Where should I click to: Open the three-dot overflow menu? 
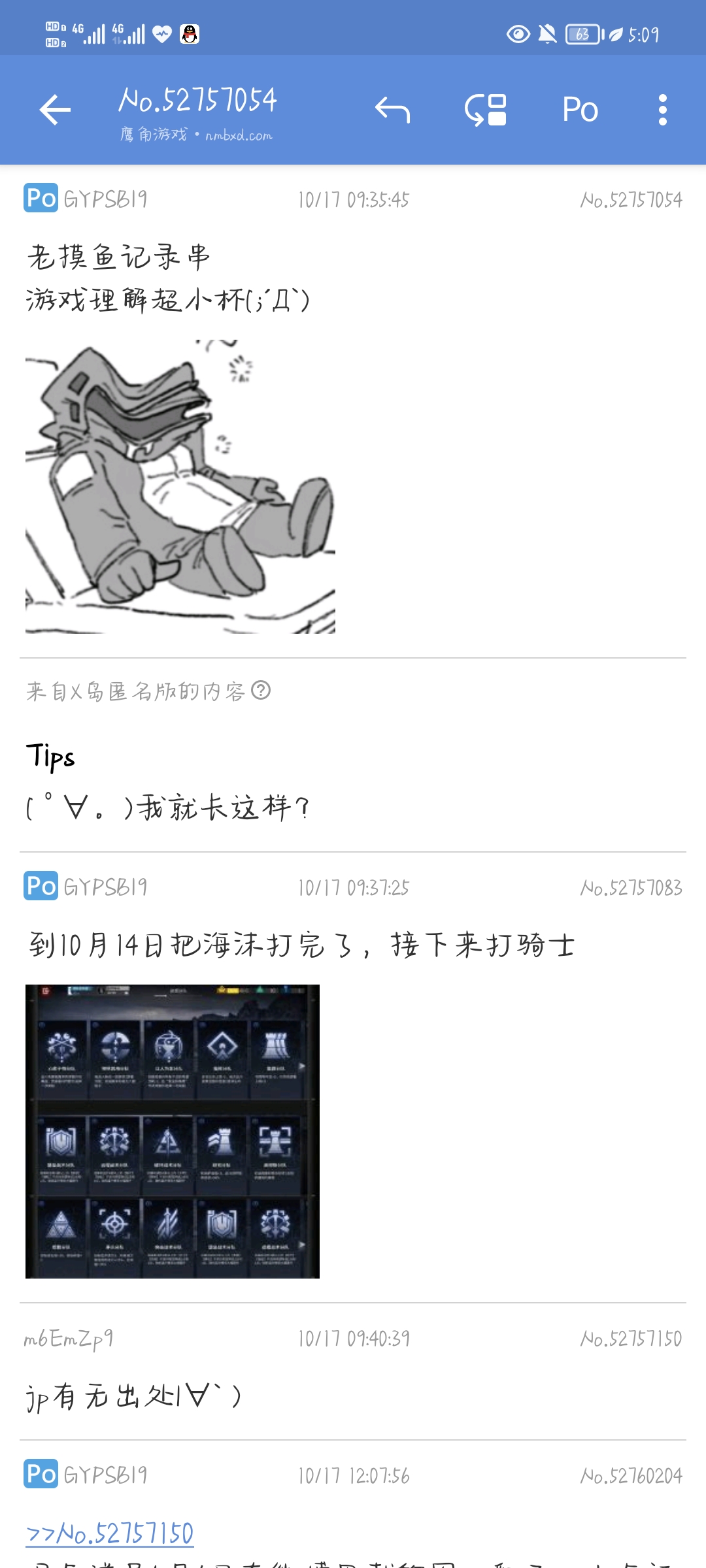point(663,109)
